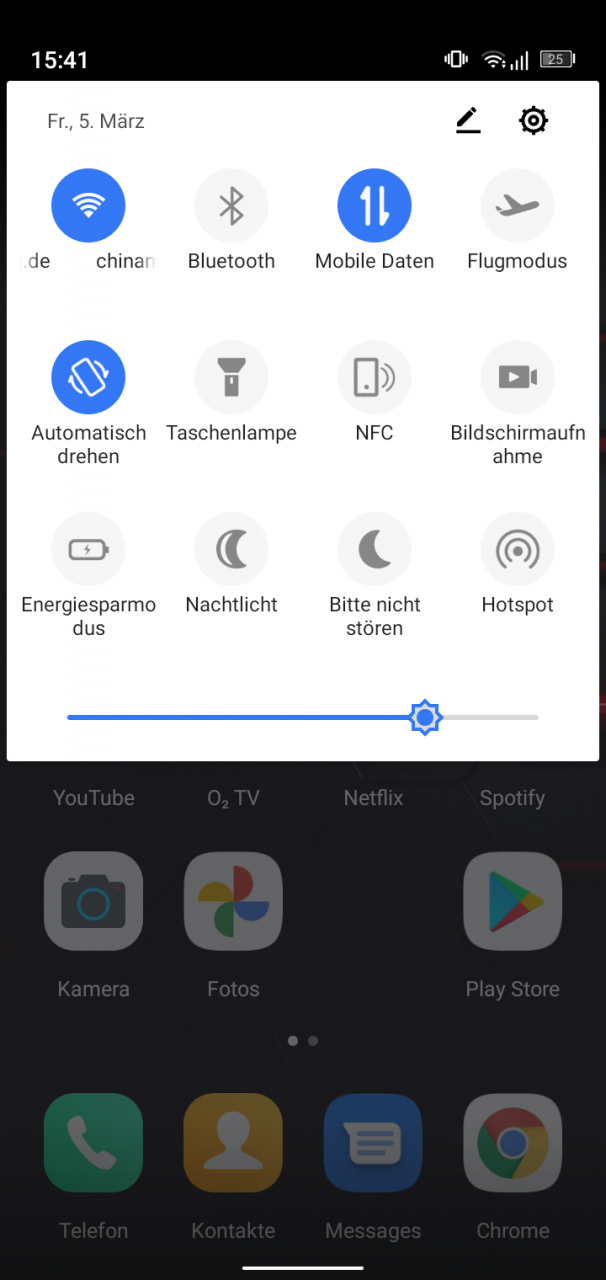Image resolution: width=606 pixels, height=1280 pixels.
Task: Turn on Nachtlicht
Action: point(232,550)
